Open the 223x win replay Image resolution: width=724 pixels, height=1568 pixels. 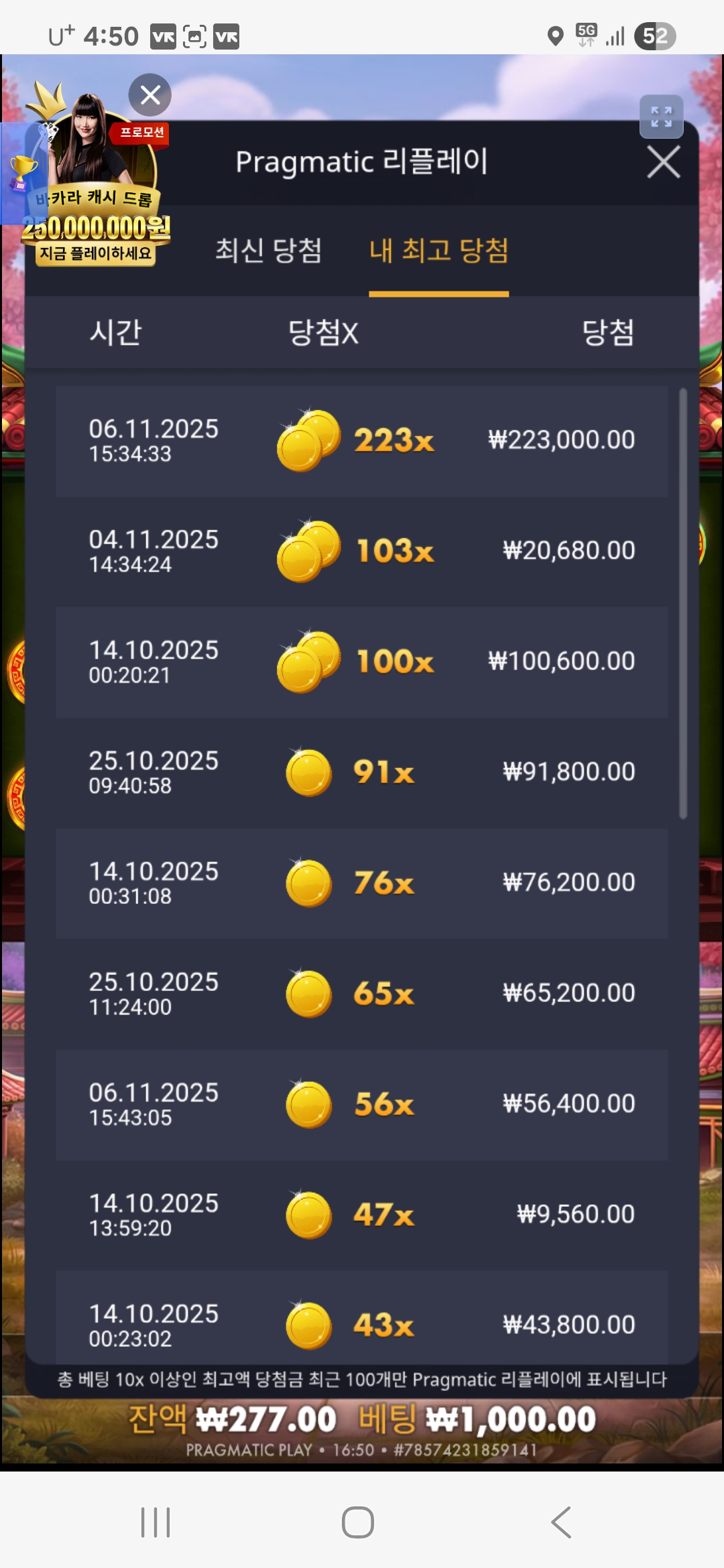[362, 441]
